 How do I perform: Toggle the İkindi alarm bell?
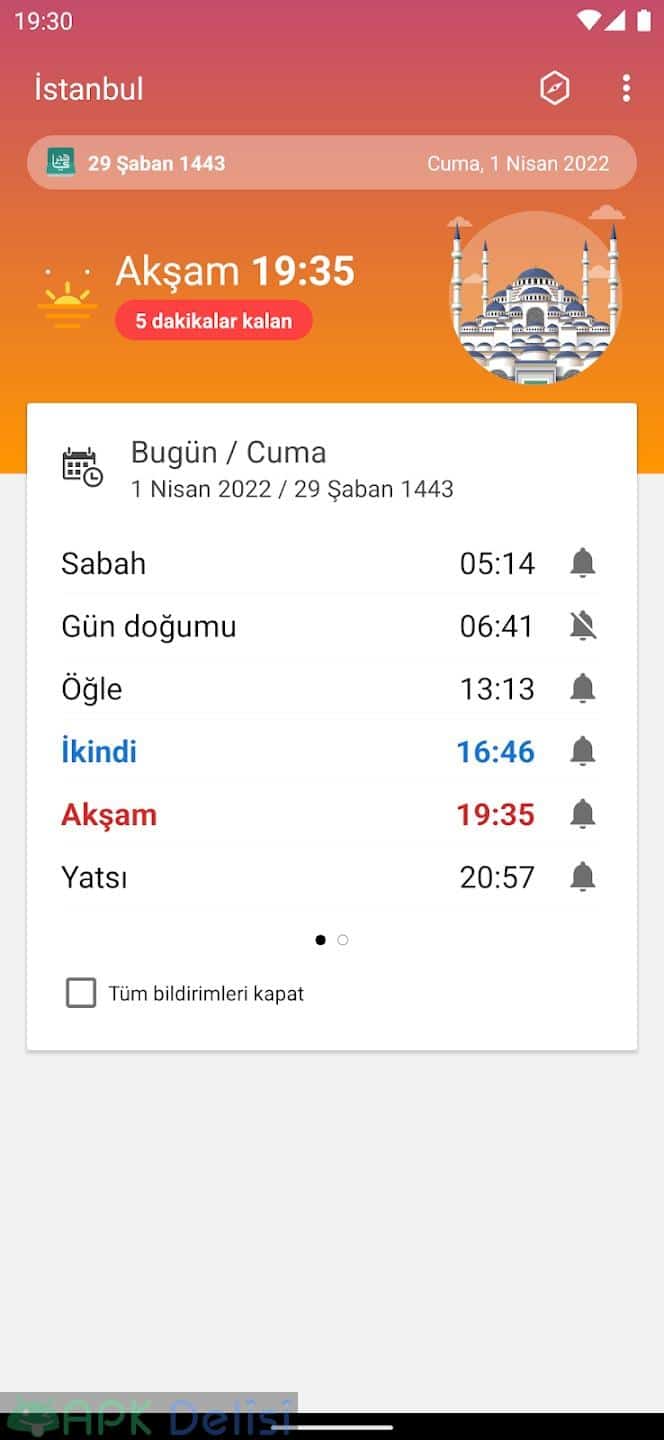tap(582, 752)
